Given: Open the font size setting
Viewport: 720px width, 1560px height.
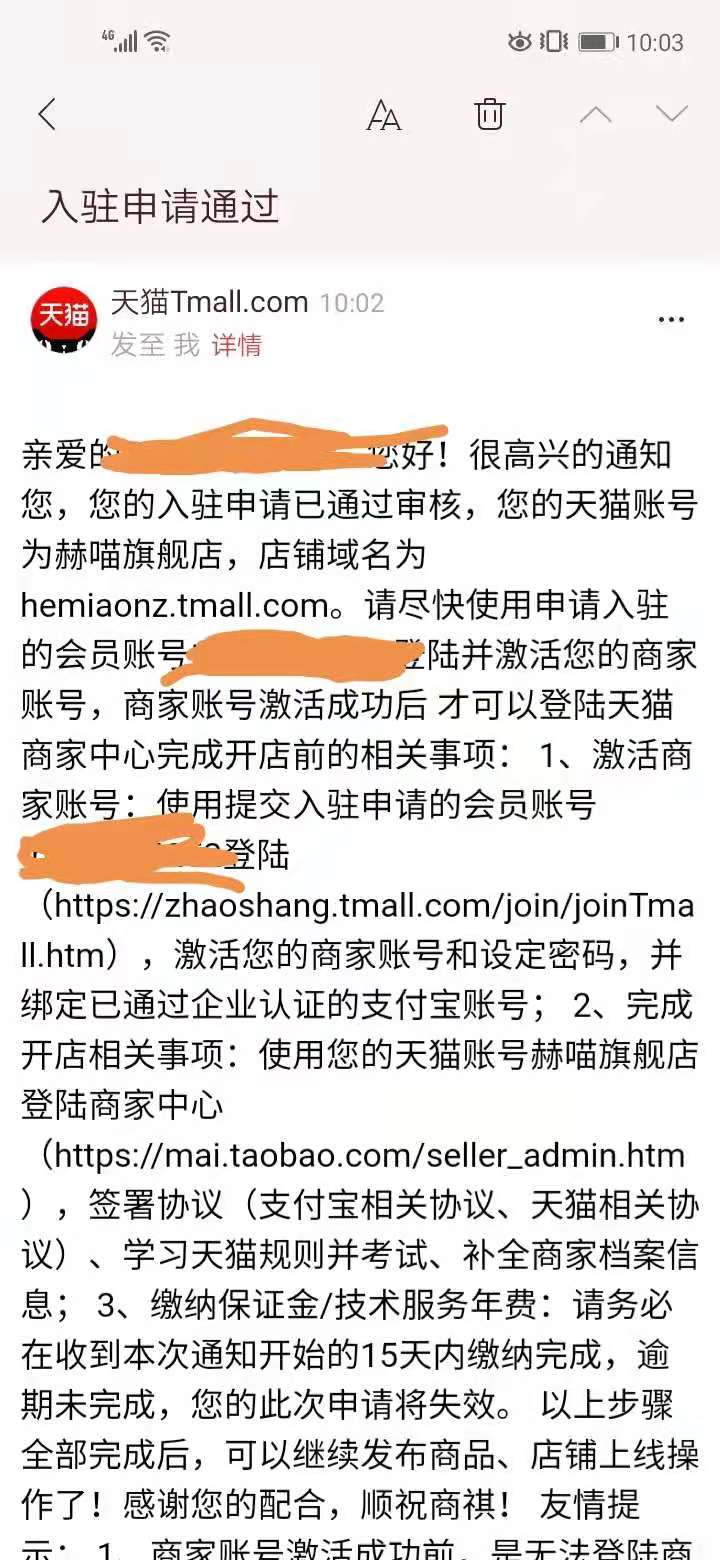Looking at the screenshot, I should 384,115.
